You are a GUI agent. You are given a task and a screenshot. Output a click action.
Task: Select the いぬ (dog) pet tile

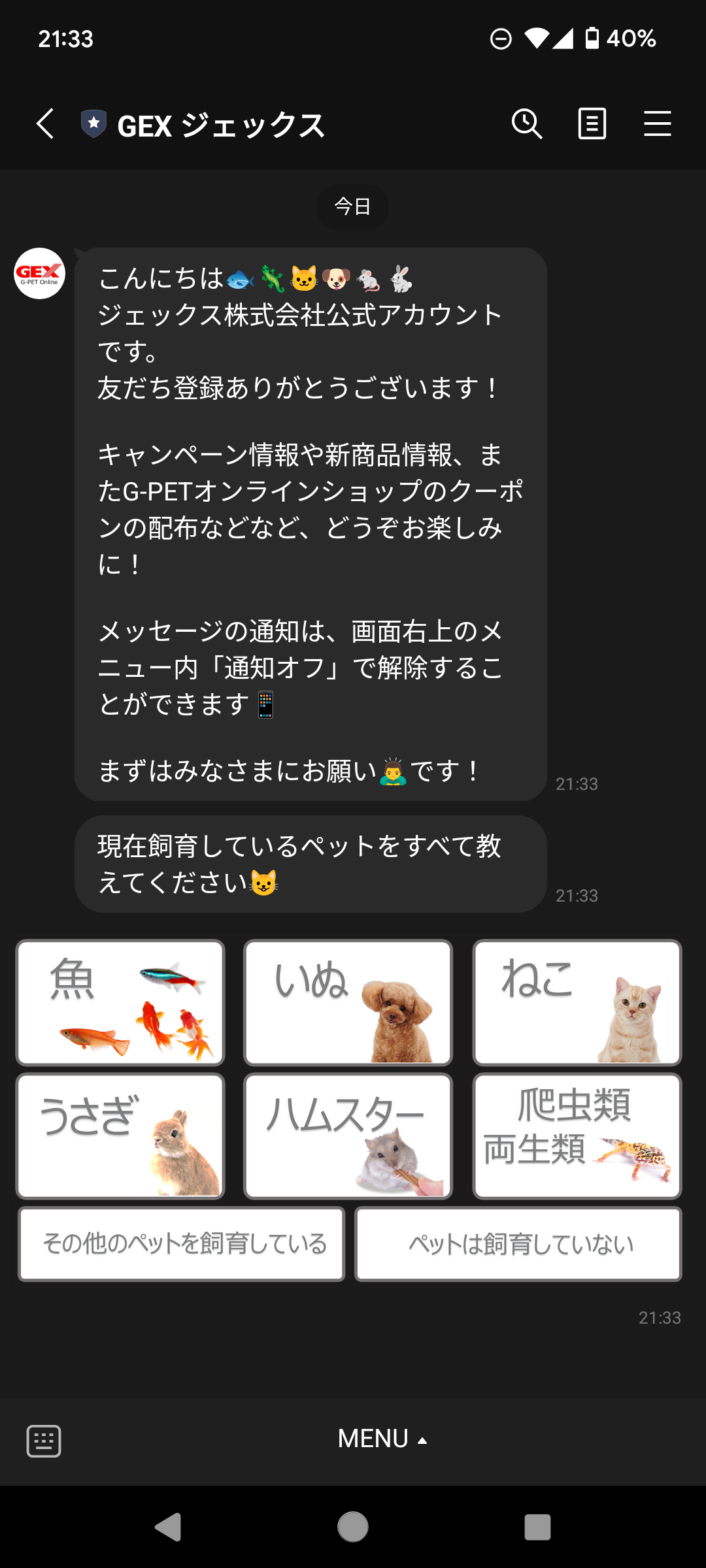(348, 1002)
